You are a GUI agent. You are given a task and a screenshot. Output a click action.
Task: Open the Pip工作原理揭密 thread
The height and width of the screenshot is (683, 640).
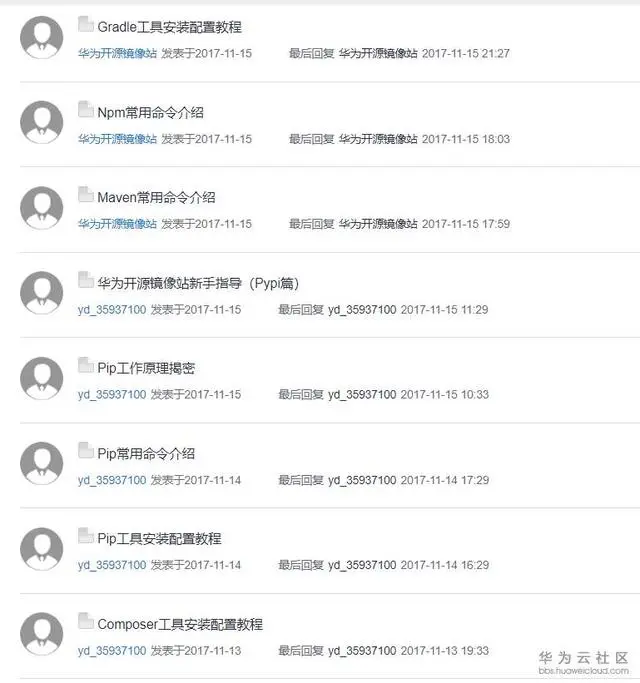tap(146, 368)
